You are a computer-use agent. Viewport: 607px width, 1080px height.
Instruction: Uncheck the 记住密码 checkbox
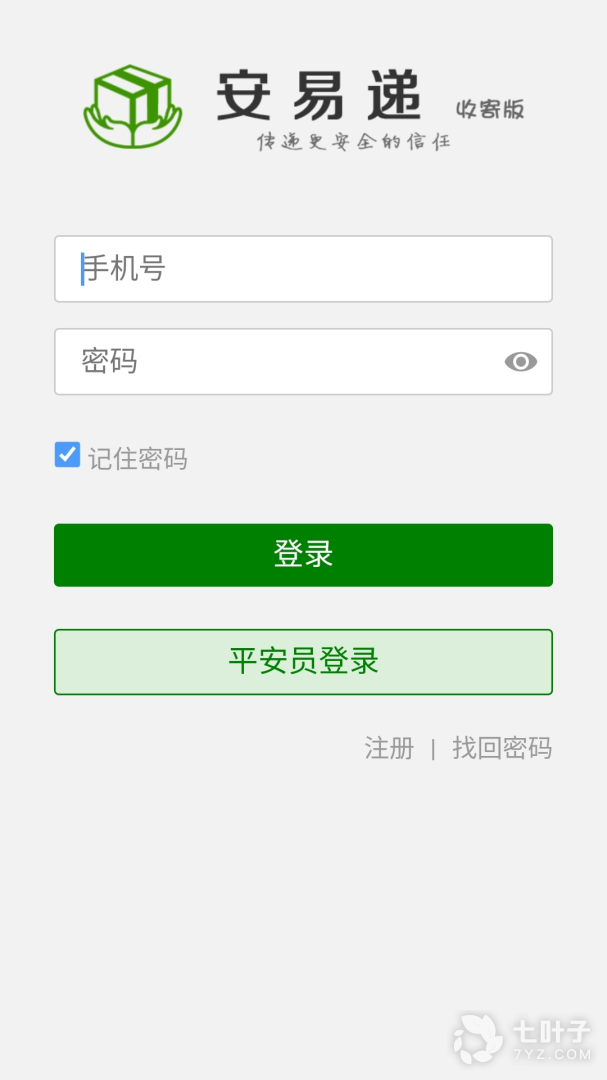point(67,455)
